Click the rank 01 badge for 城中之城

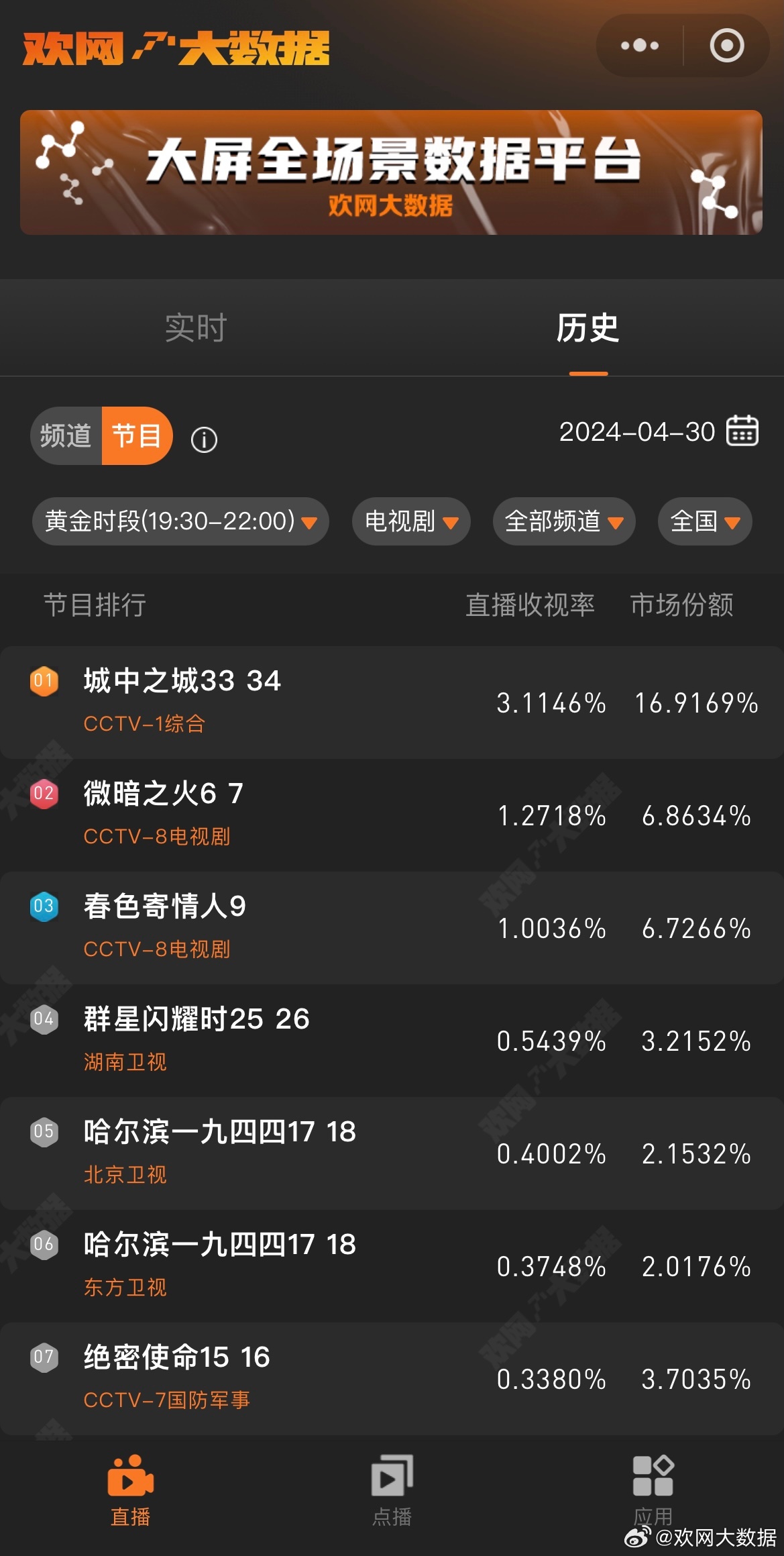pyautogui.click(x=44, y=680)
